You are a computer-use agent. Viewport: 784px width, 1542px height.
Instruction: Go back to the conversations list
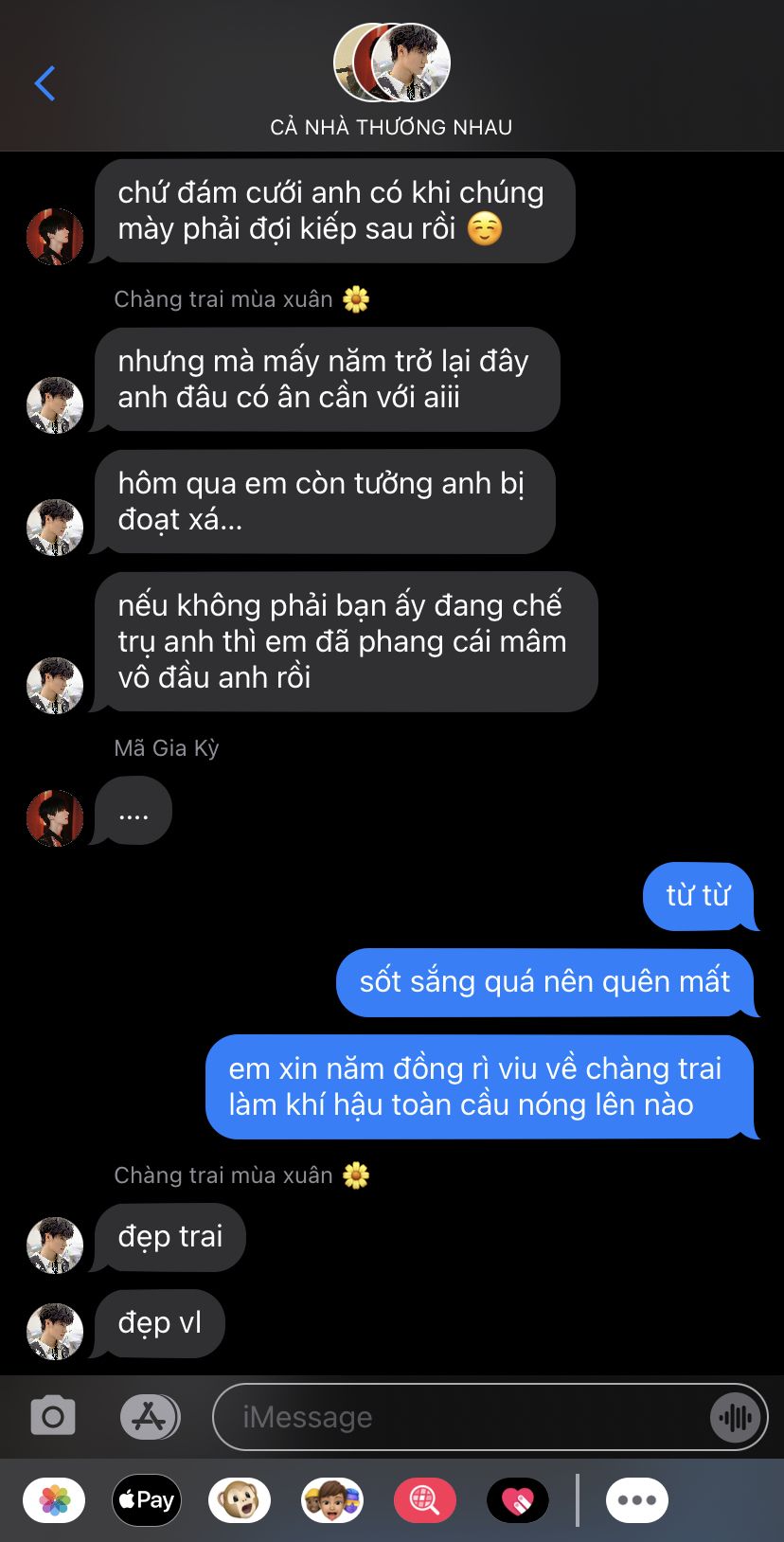pyautogui.click(x=45, y=83)
